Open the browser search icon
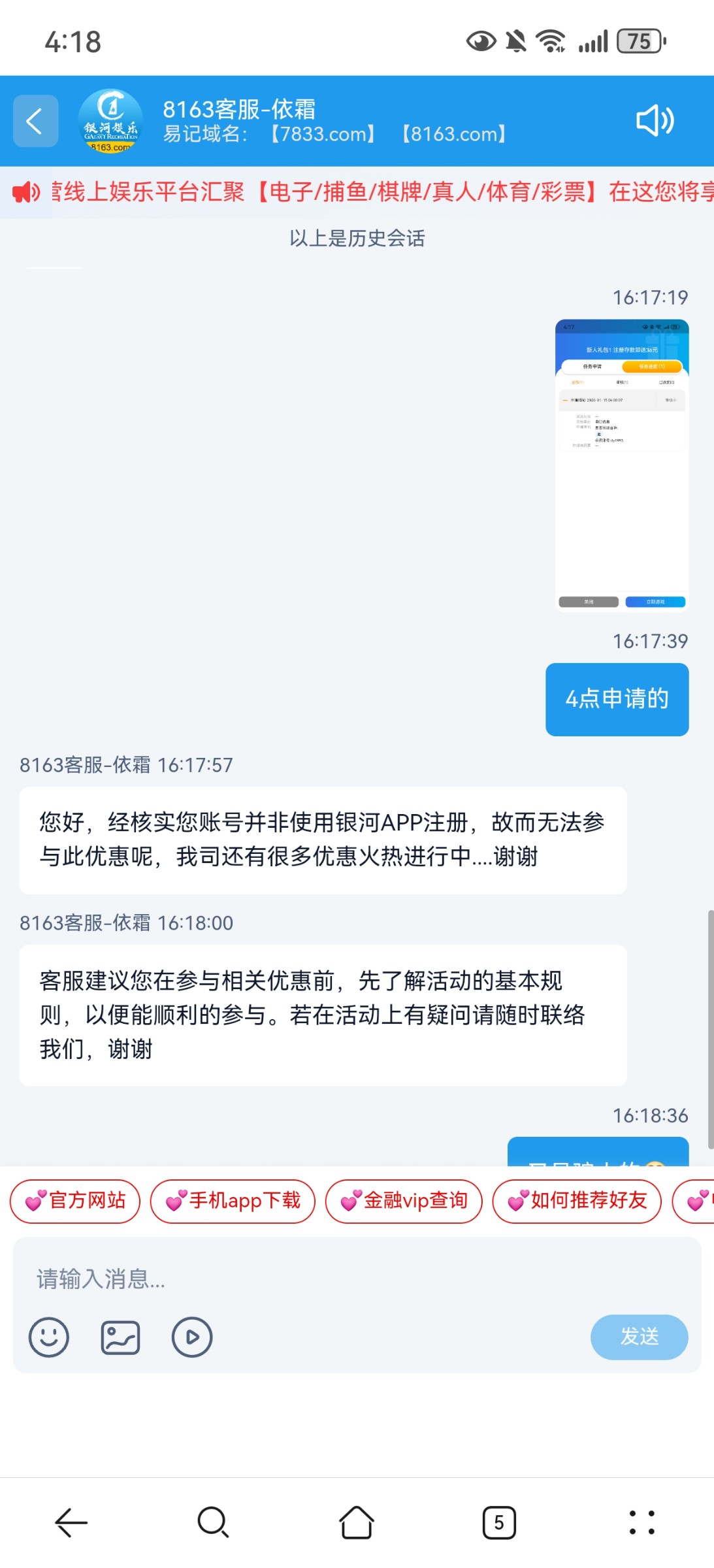The height and width of the screenshot is (1568, 714). pos(213,1523)
